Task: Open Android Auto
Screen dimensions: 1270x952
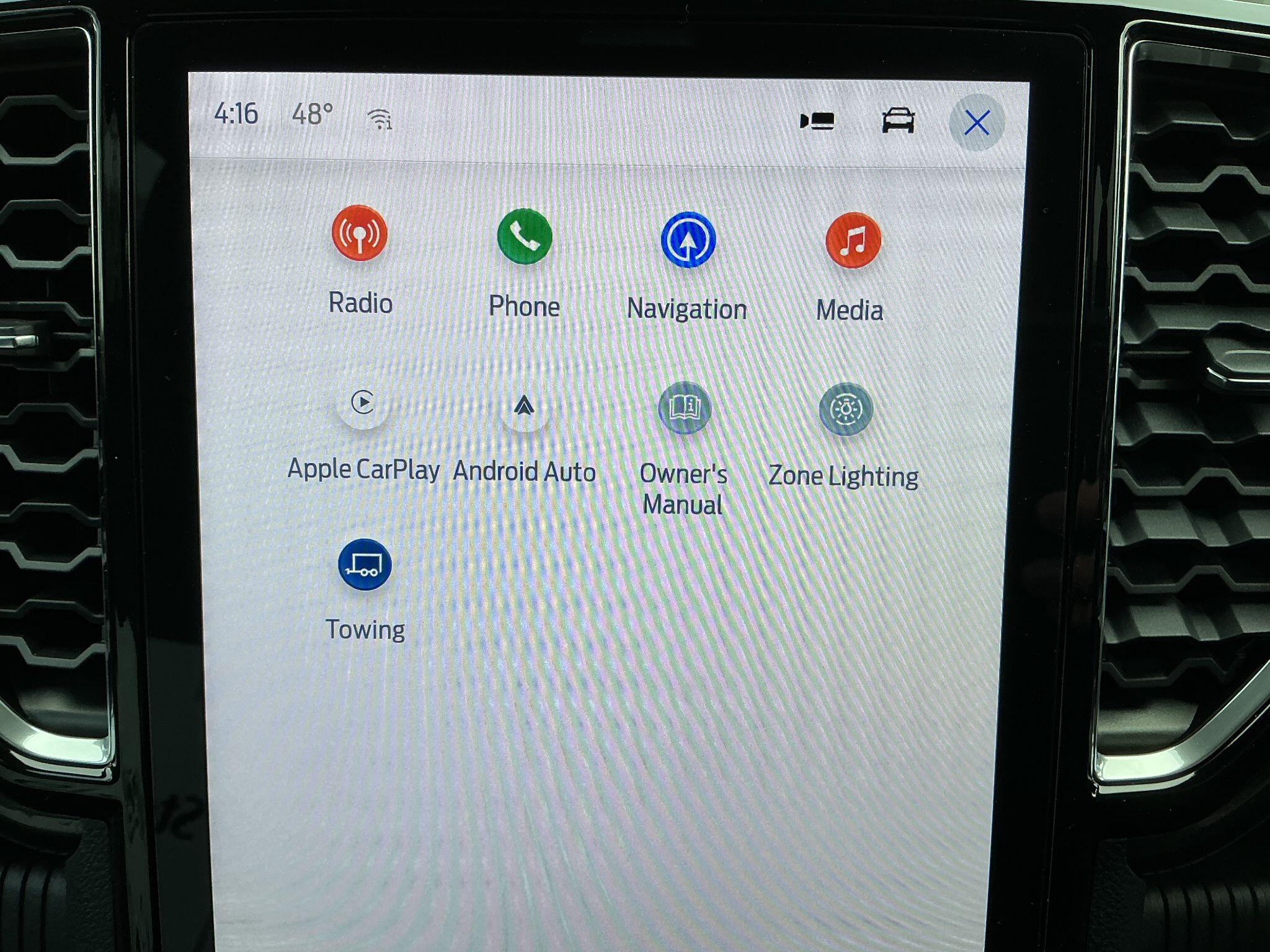Action: (x=525, y=407)
